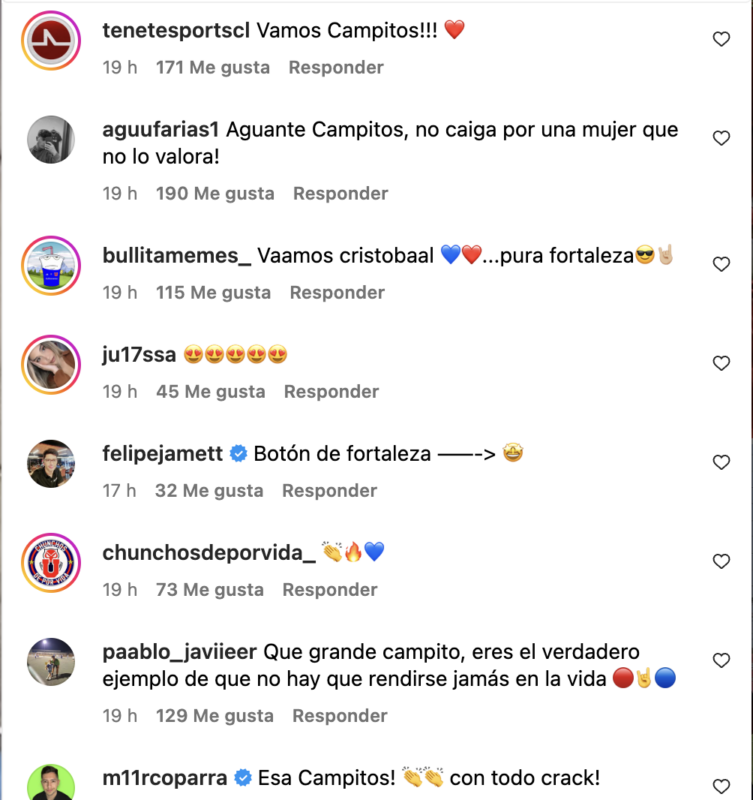Like aguufarias1's comment

pyautogui.click(x=720, y=138)
